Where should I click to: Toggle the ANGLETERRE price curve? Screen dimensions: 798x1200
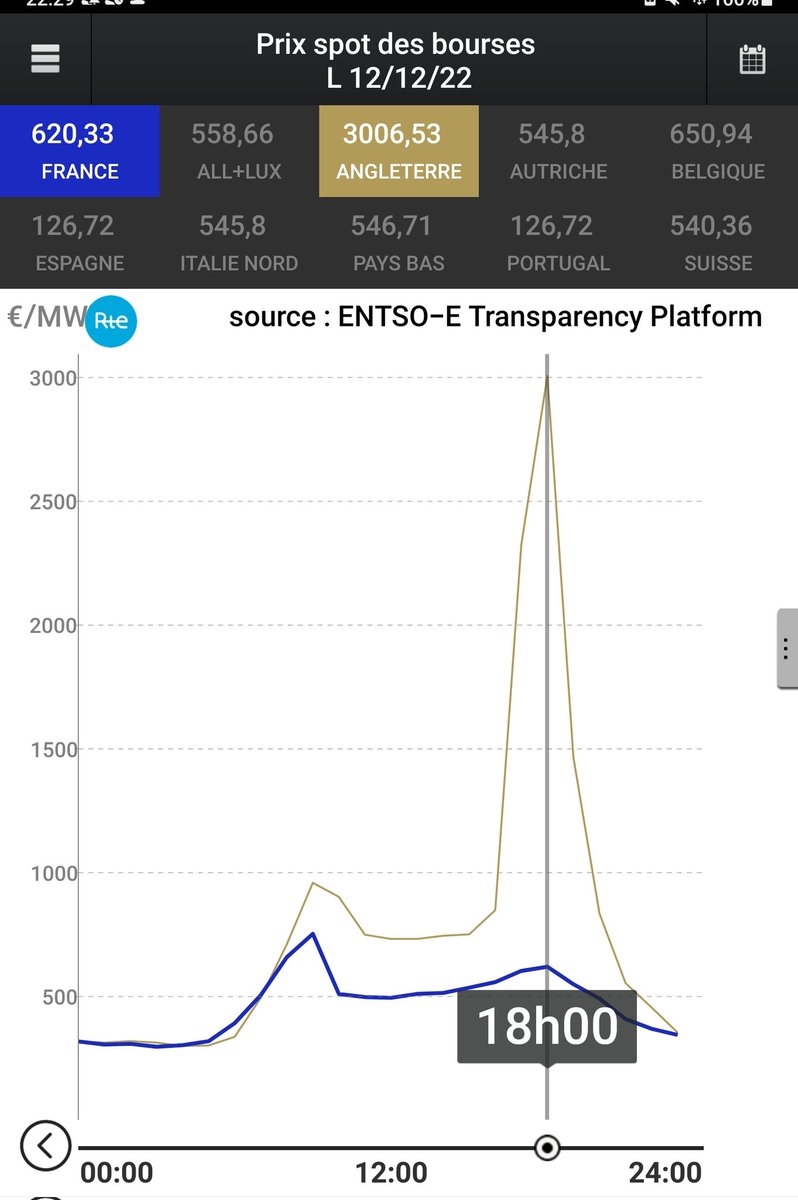point(399,151)
